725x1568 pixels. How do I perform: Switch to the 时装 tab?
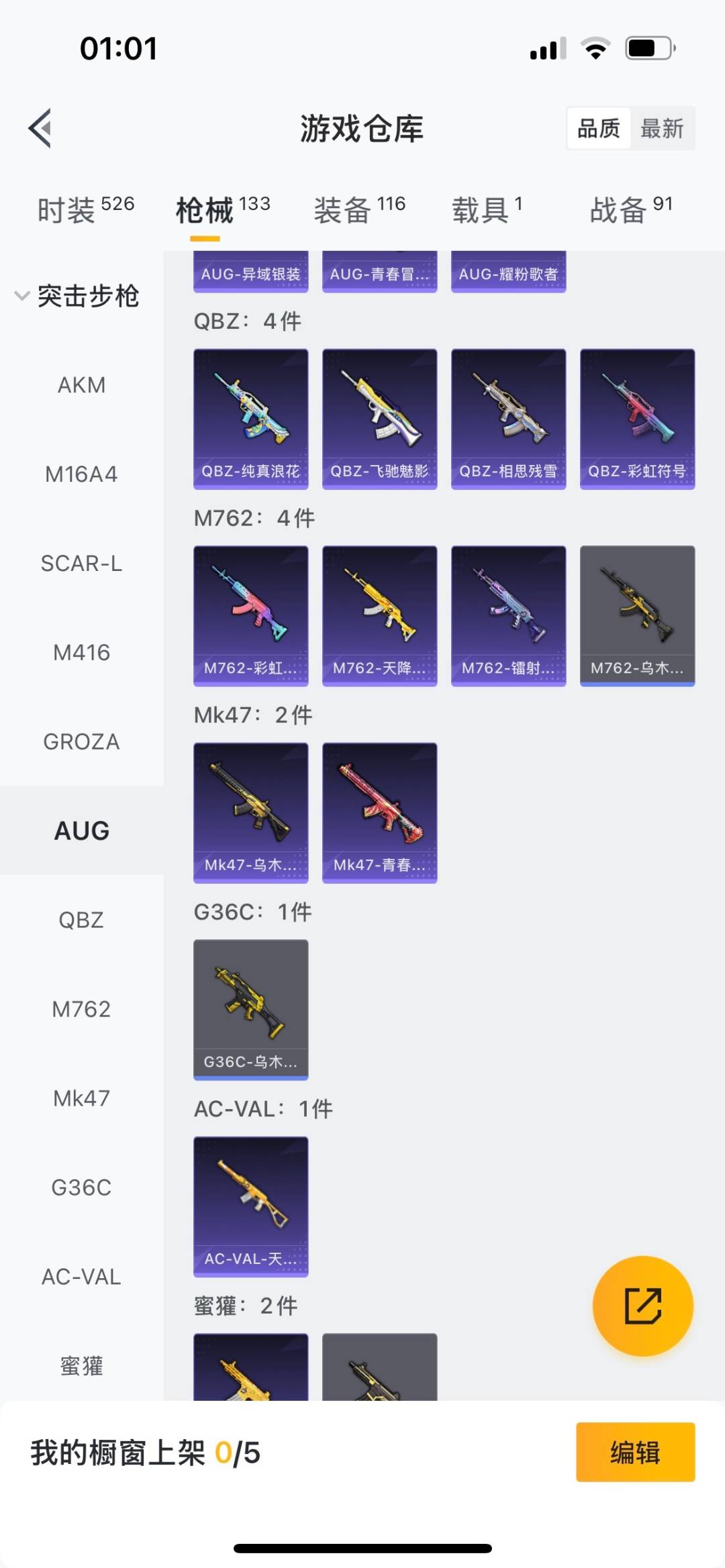pyautogui.click(x=85, y=210)
